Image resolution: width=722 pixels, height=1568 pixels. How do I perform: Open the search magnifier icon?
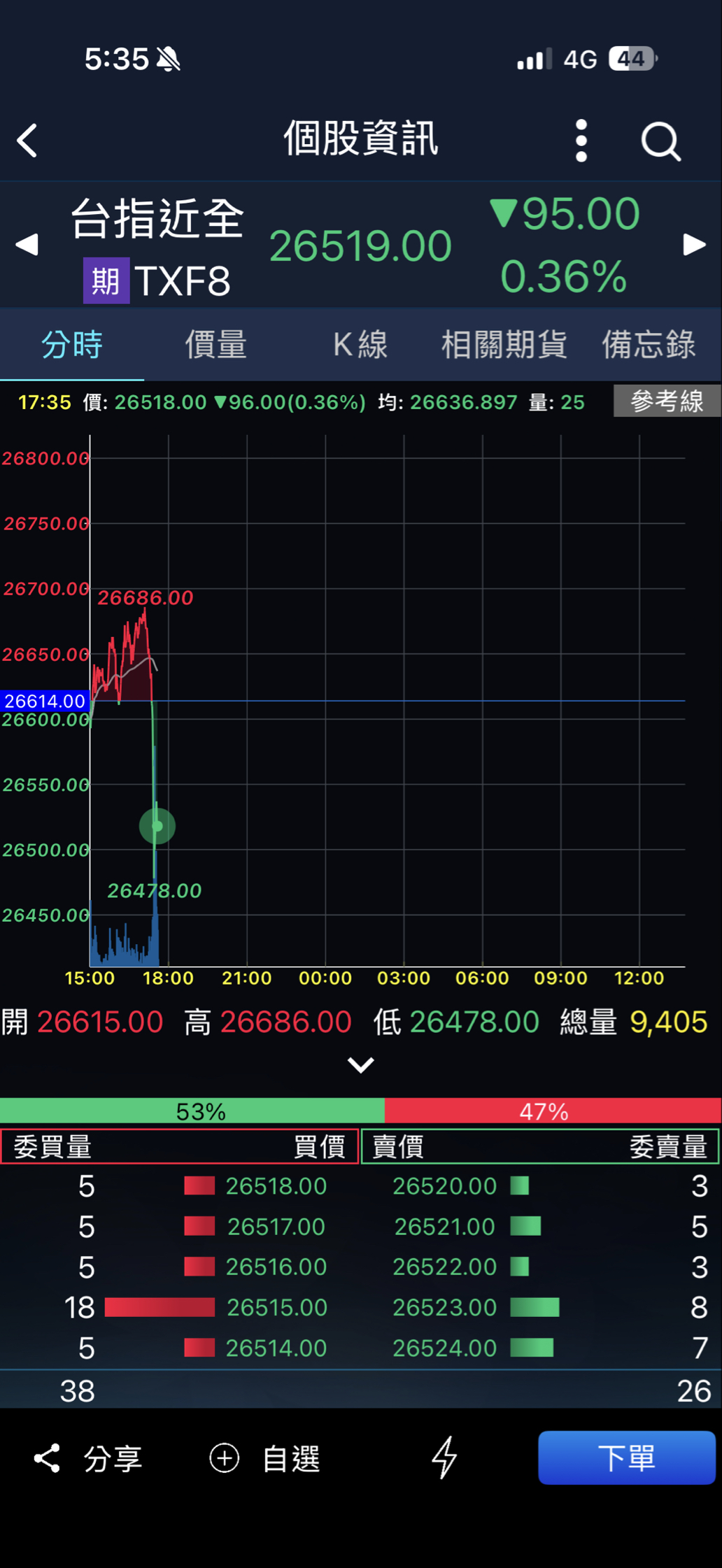tap(660, 142)
